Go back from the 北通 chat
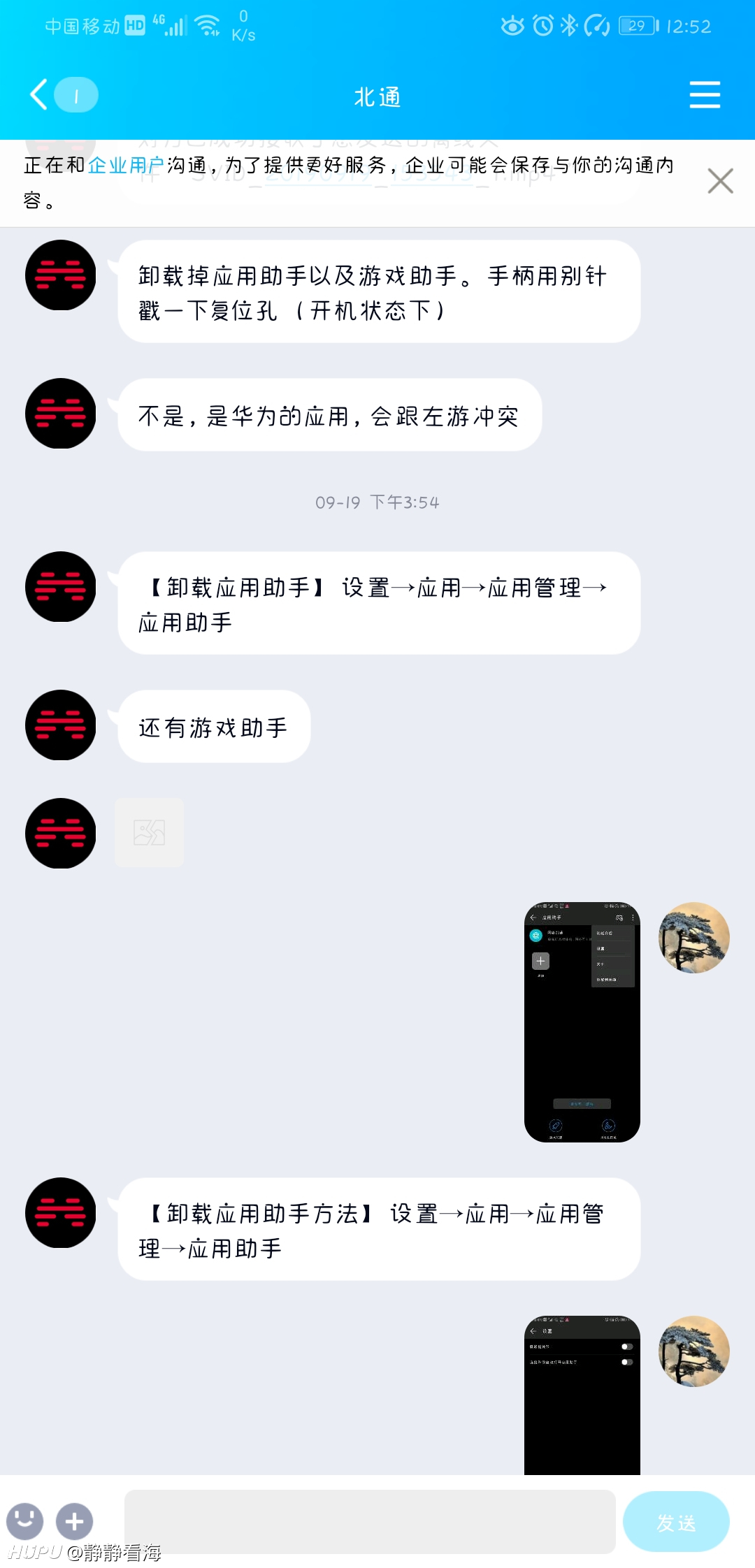This screenshot has width=755, height=1568. (x=40, y=95)
